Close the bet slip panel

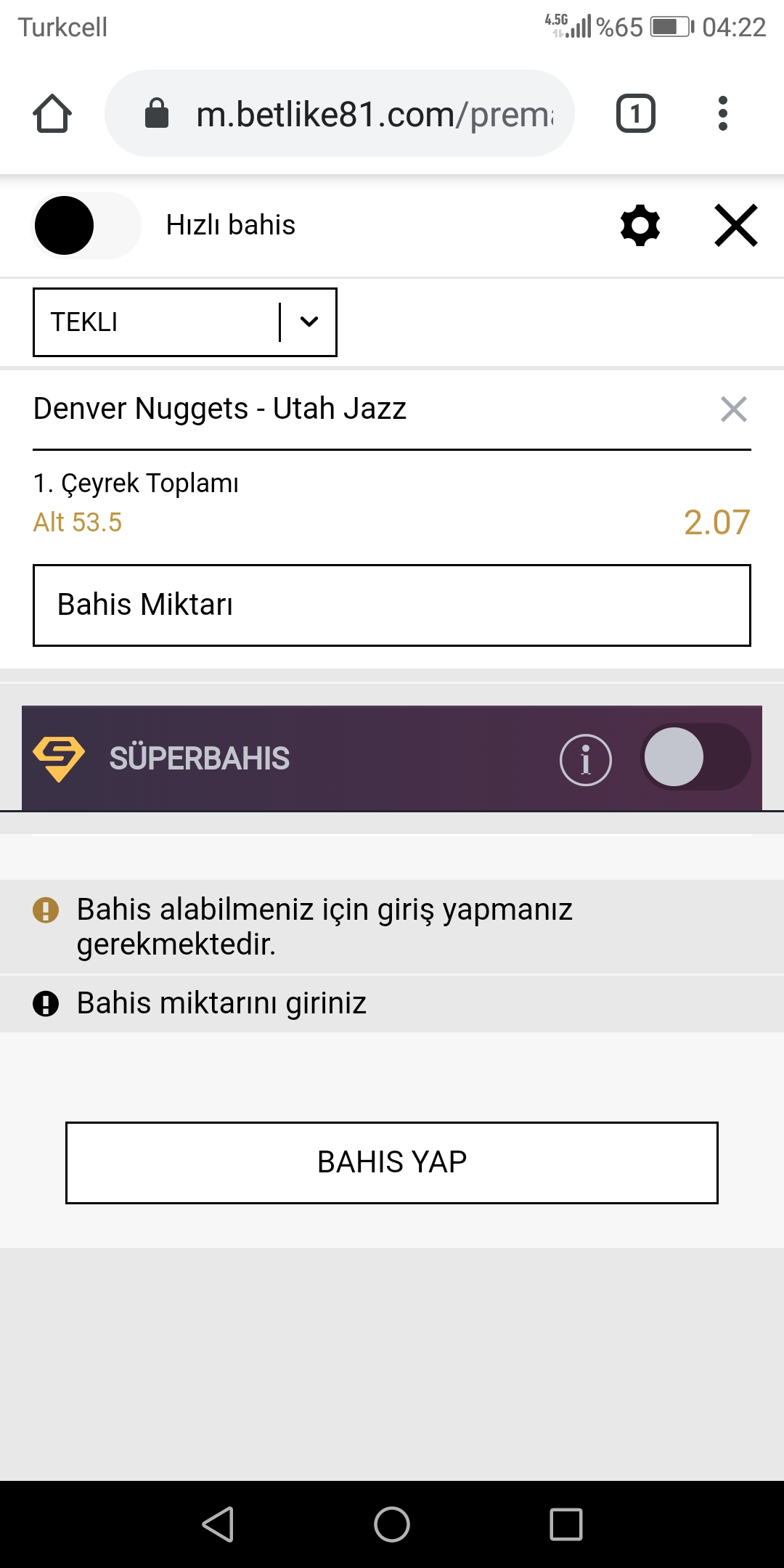point(736,226)
